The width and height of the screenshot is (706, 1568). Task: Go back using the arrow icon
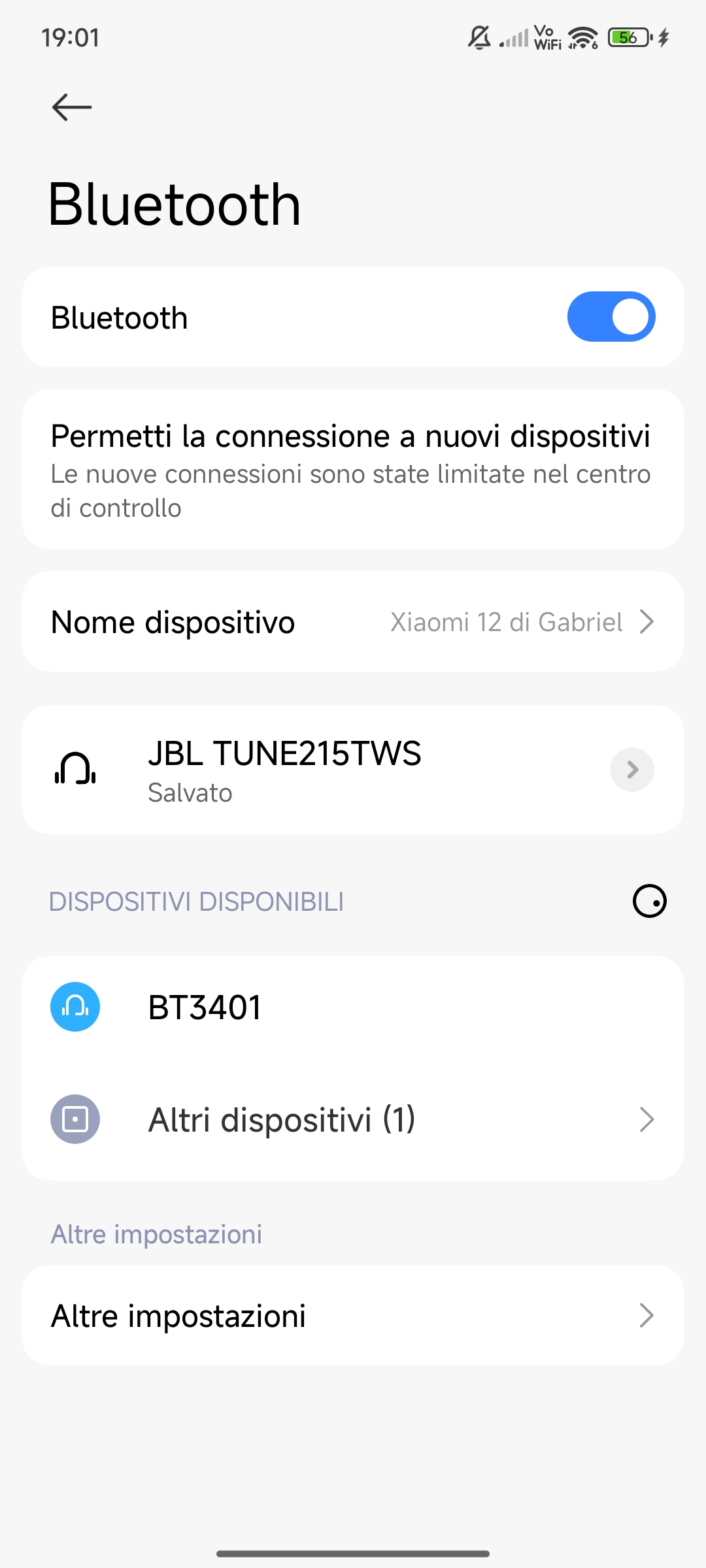click(72, 107)
